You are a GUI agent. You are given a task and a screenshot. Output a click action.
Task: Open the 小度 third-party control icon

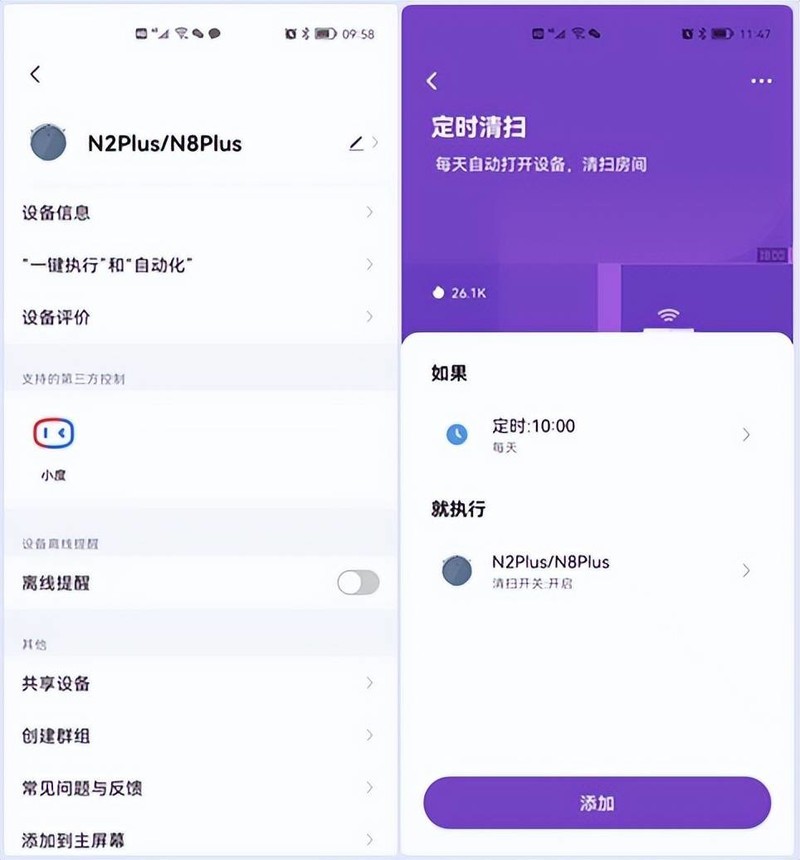[52, 433]
